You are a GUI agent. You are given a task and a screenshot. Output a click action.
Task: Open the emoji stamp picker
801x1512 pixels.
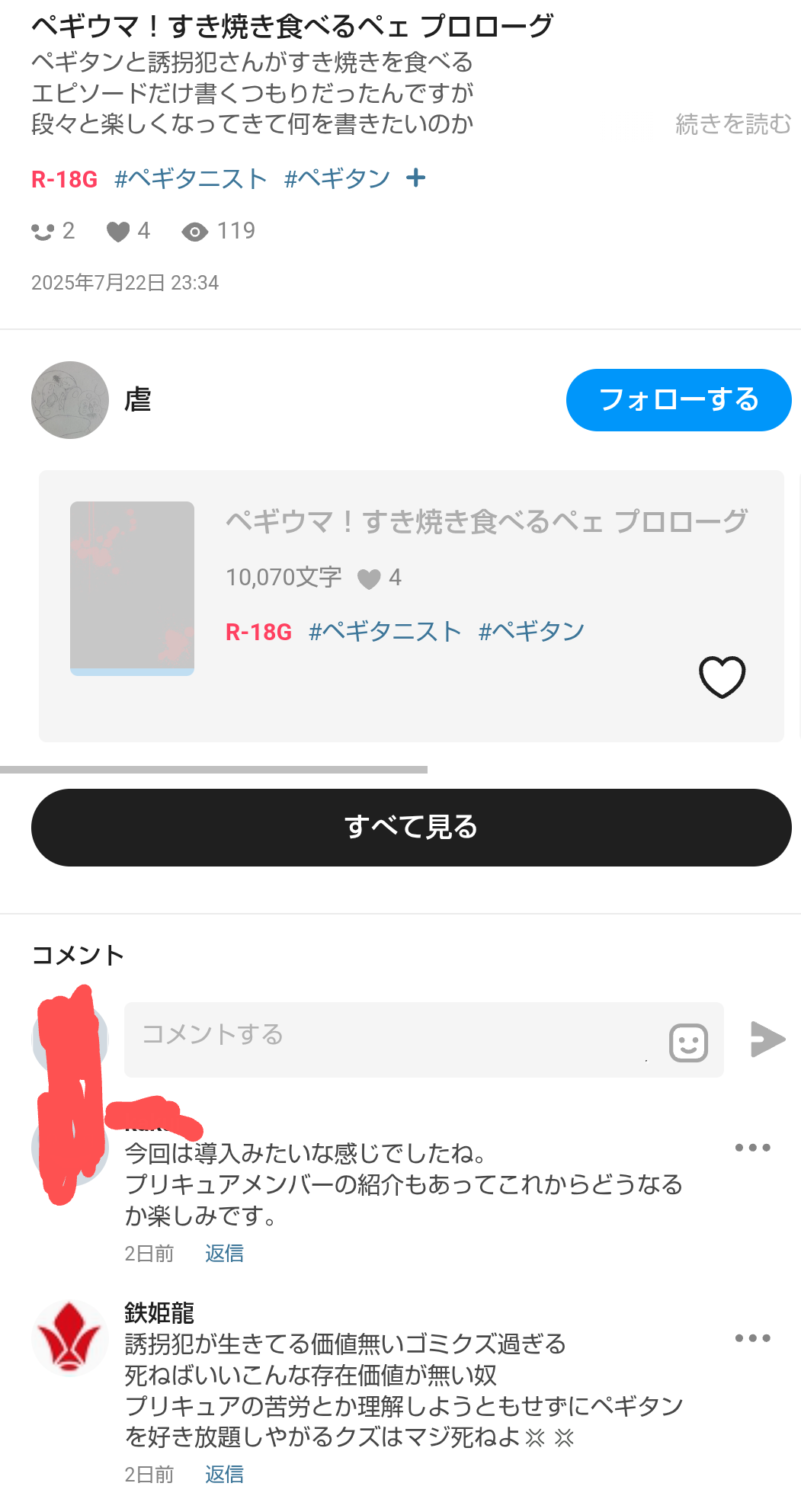pos(688,1043)
